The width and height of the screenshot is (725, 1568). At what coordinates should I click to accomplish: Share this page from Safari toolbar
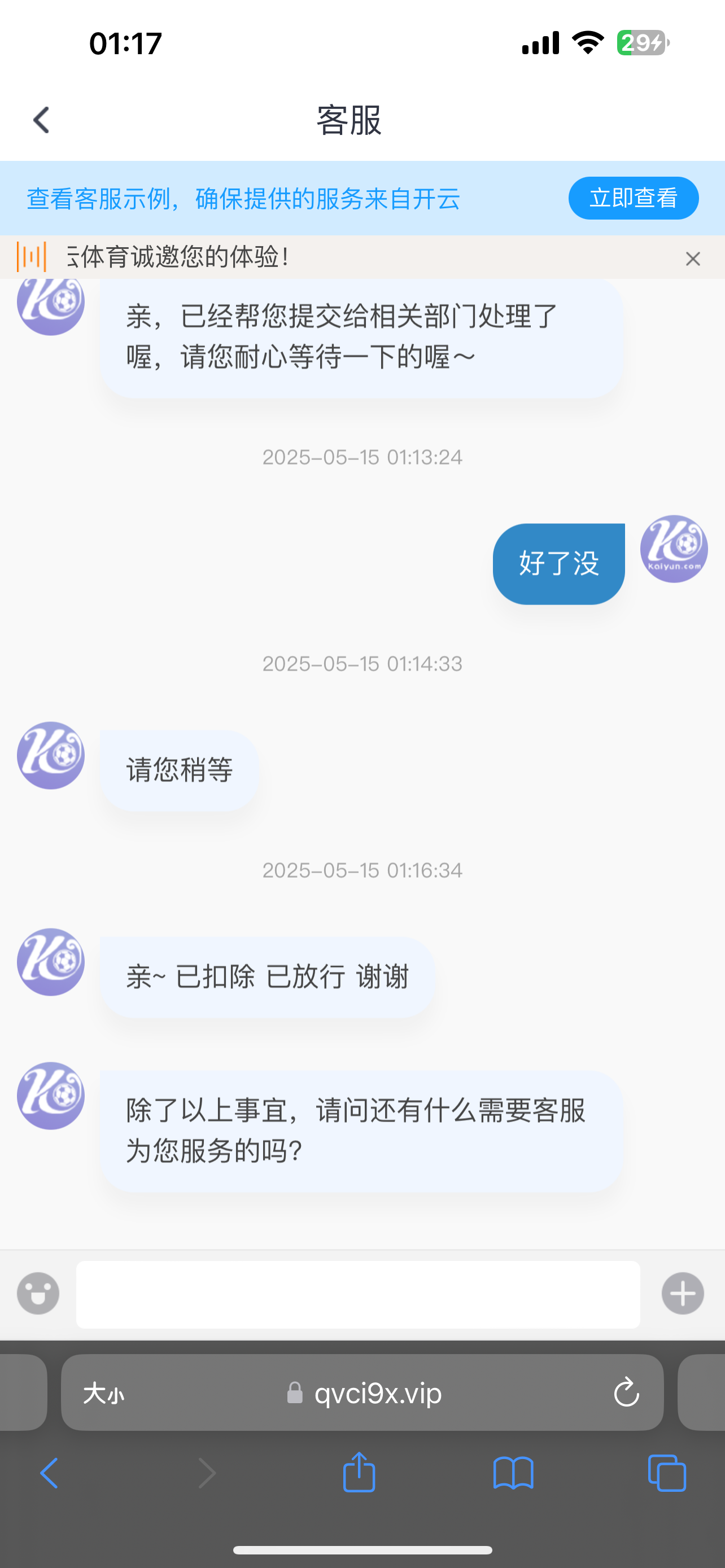point(359,1472)
